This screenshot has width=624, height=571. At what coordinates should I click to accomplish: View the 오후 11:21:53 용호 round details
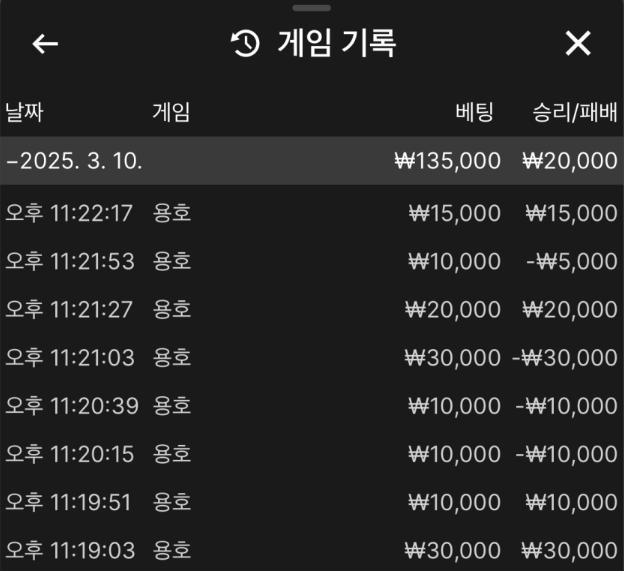pyautogui.click(x=311, y=261)
